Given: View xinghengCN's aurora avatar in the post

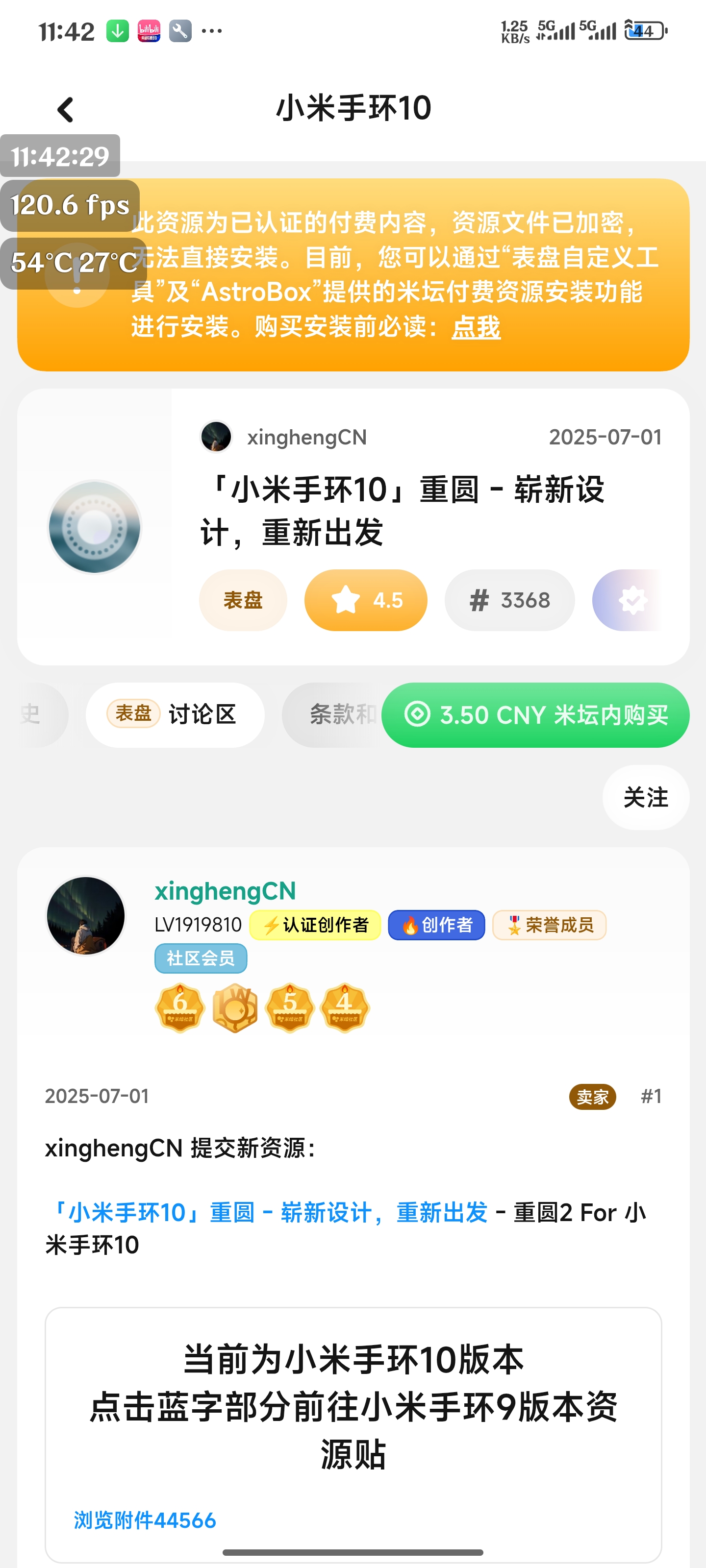Looking at the screenshot, I should click(x=86, y=915).
